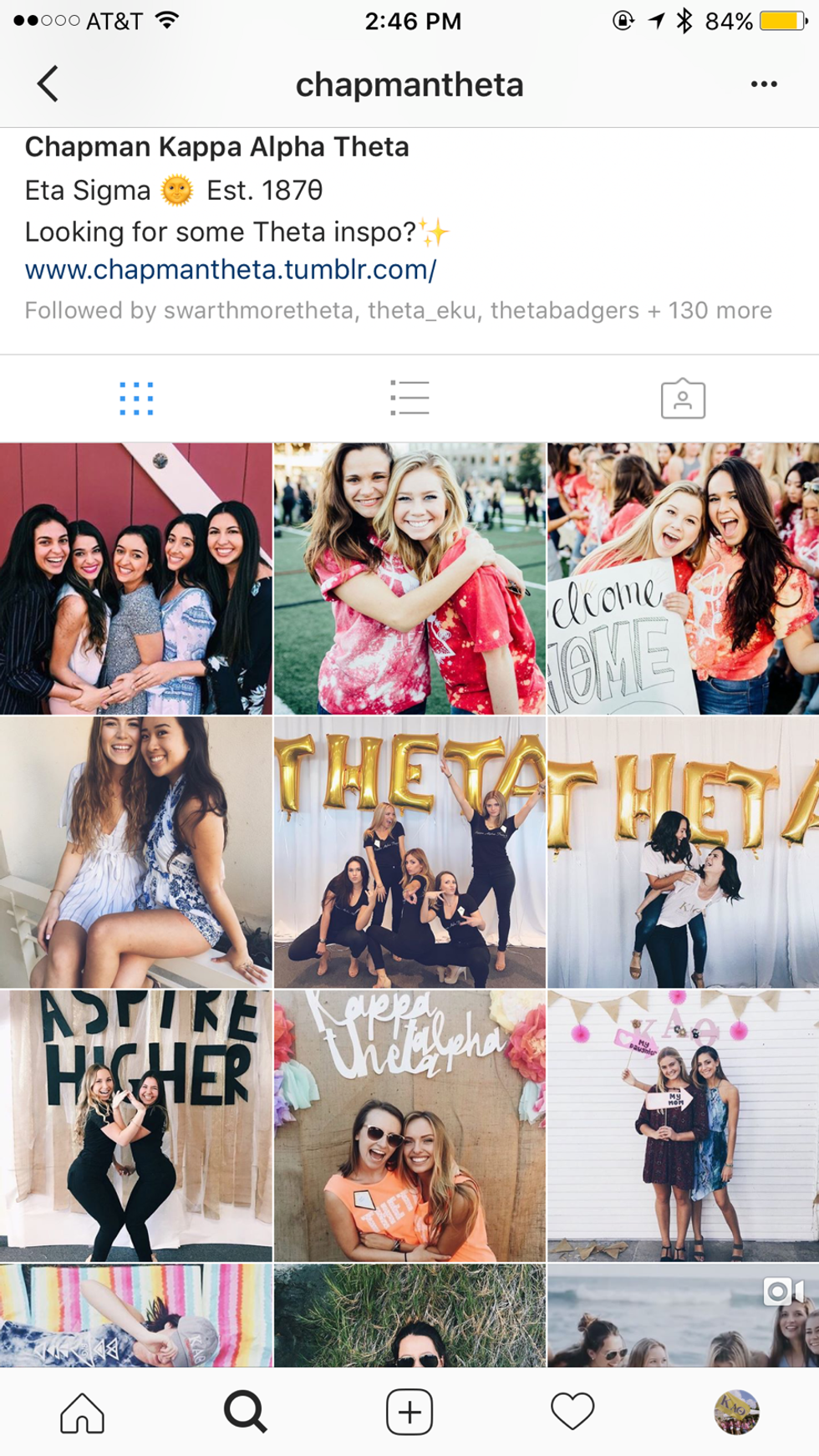Open photo of five girls by red wall
The width and height of the screenshot is (819, 1456).
coord(136,578)
